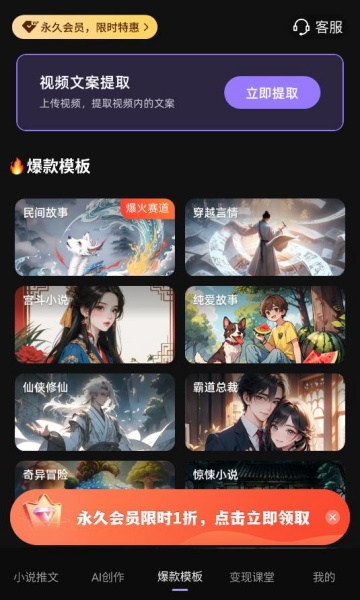Choose the 纯爱故事 template
360x600 pixels.
coord(265,324)
